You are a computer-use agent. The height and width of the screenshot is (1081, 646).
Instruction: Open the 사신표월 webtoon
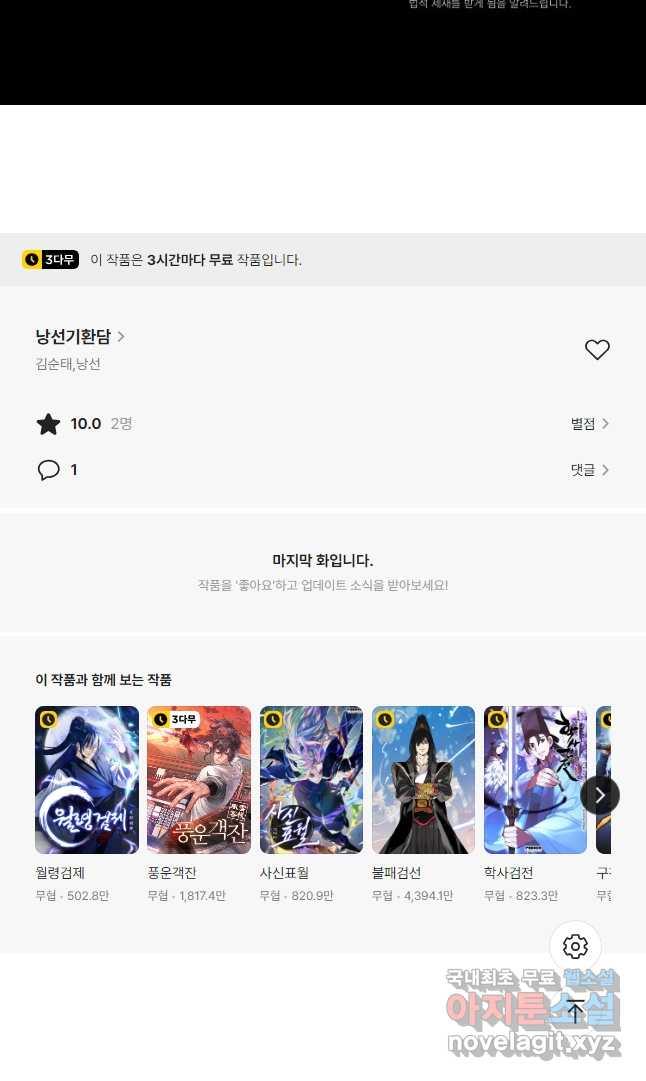[311, 780]
